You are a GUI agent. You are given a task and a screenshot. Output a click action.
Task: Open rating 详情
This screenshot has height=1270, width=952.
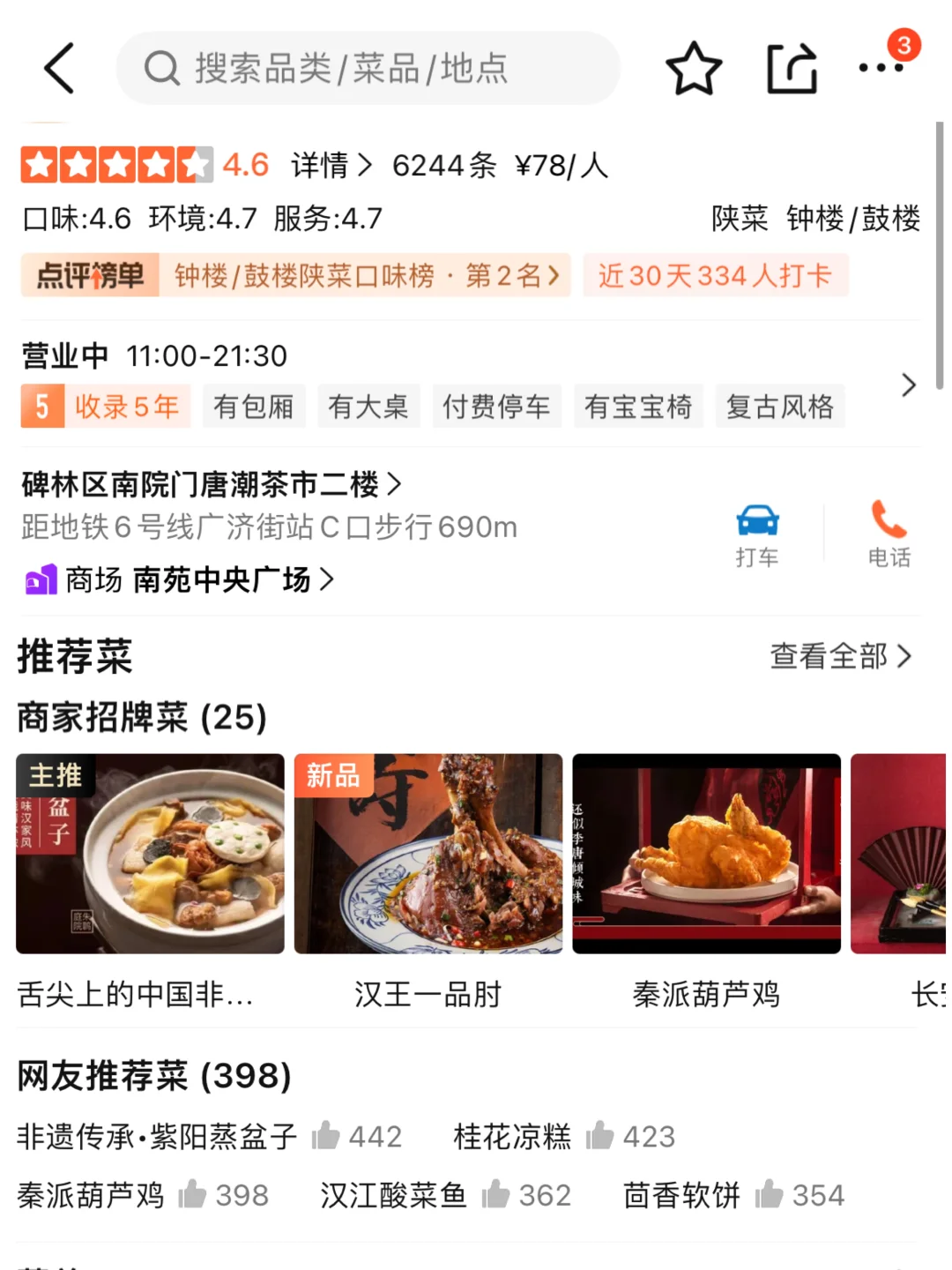click(331, 165)
